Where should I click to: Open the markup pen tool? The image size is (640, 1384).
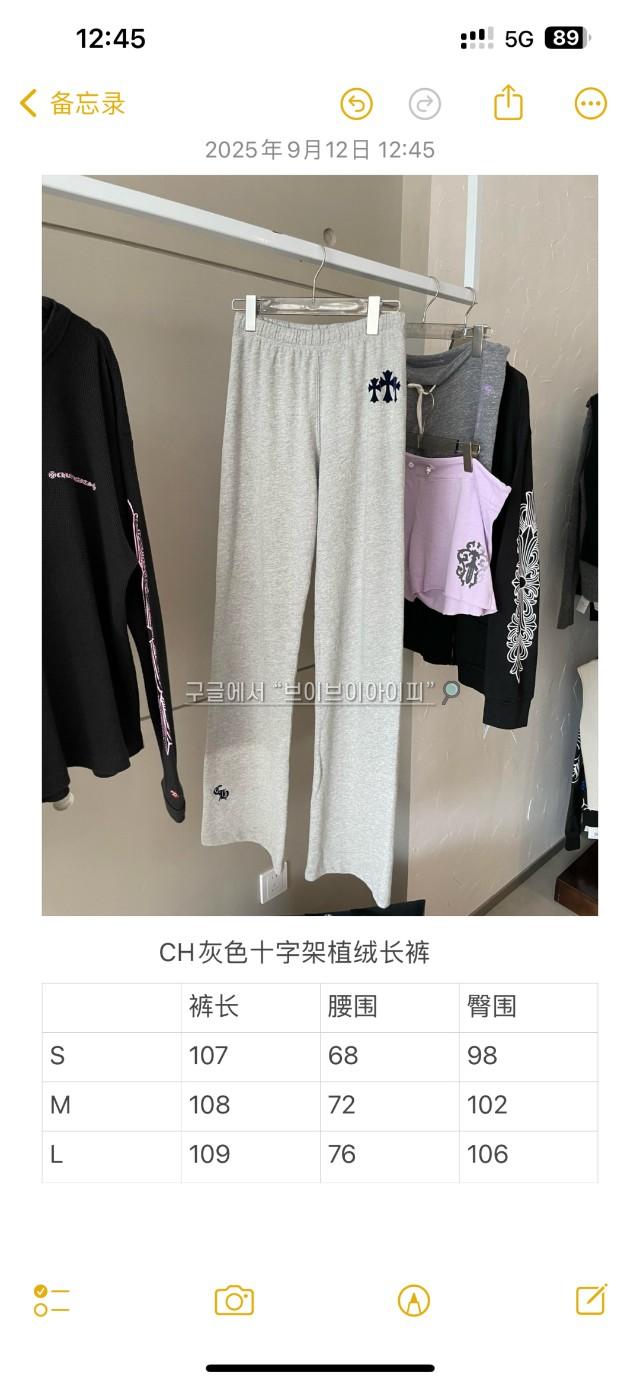click(413, 1300)
